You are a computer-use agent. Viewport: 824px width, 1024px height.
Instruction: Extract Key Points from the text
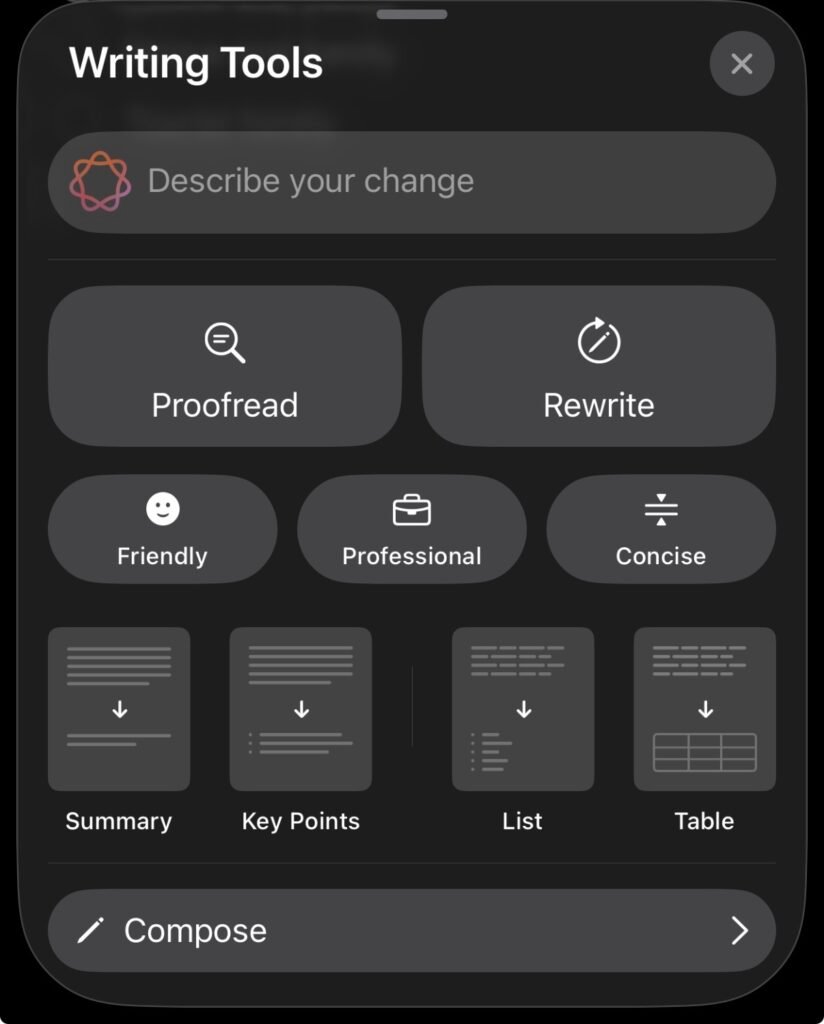tap(301, 709)
